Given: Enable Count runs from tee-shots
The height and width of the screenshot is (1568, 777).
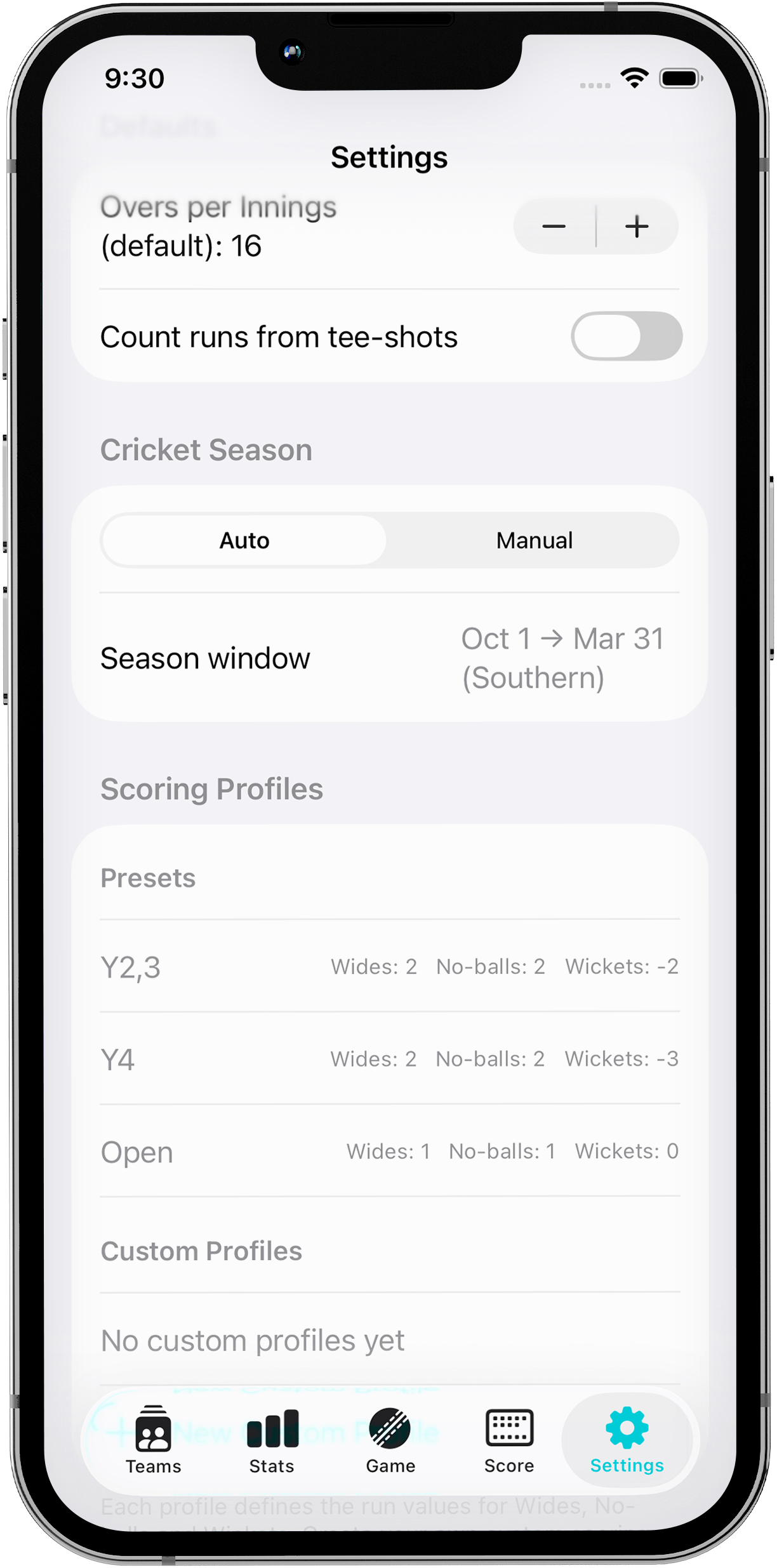Looking at the screenshot, I should point(626,336).
